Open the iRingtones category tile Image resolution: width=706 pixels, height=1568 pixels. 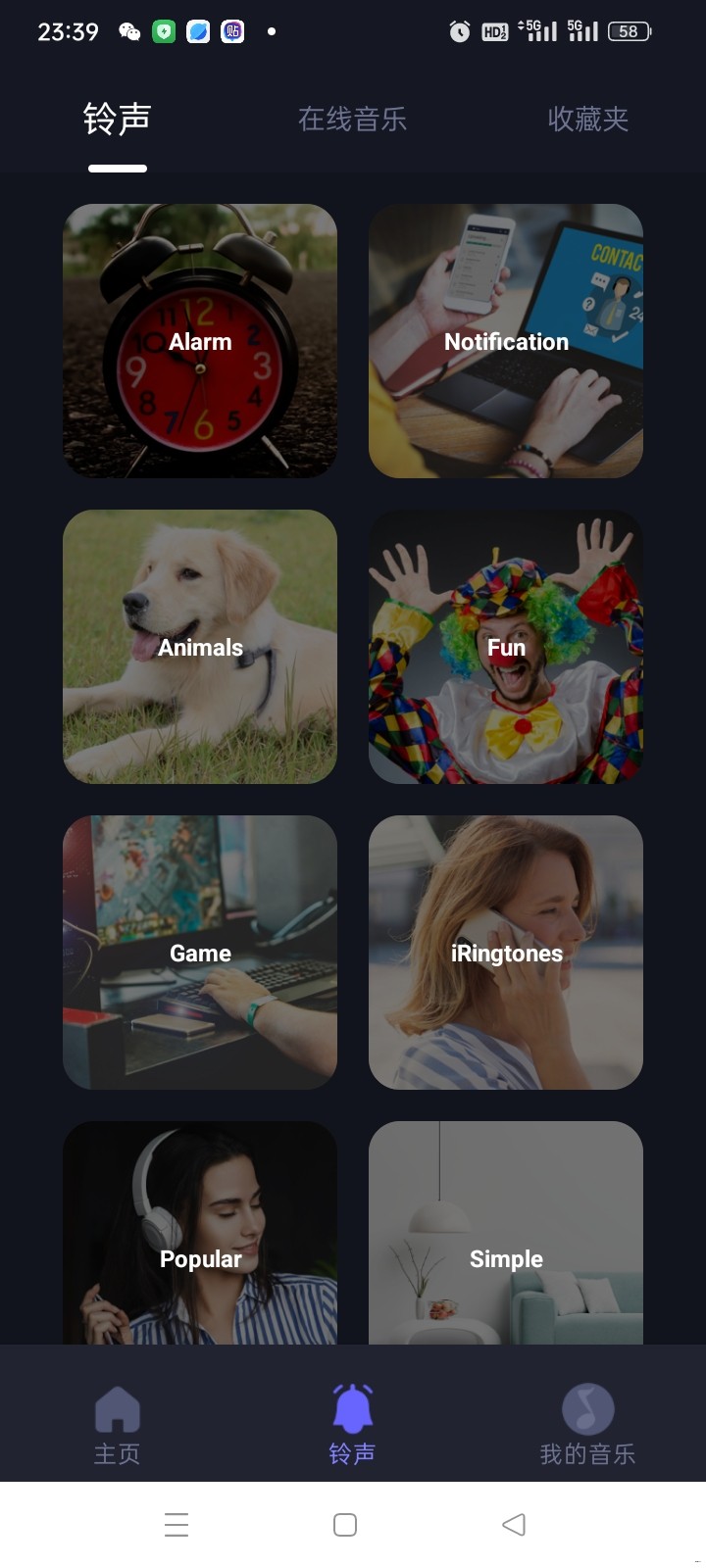pyautogui.click(x=506, y=953)
